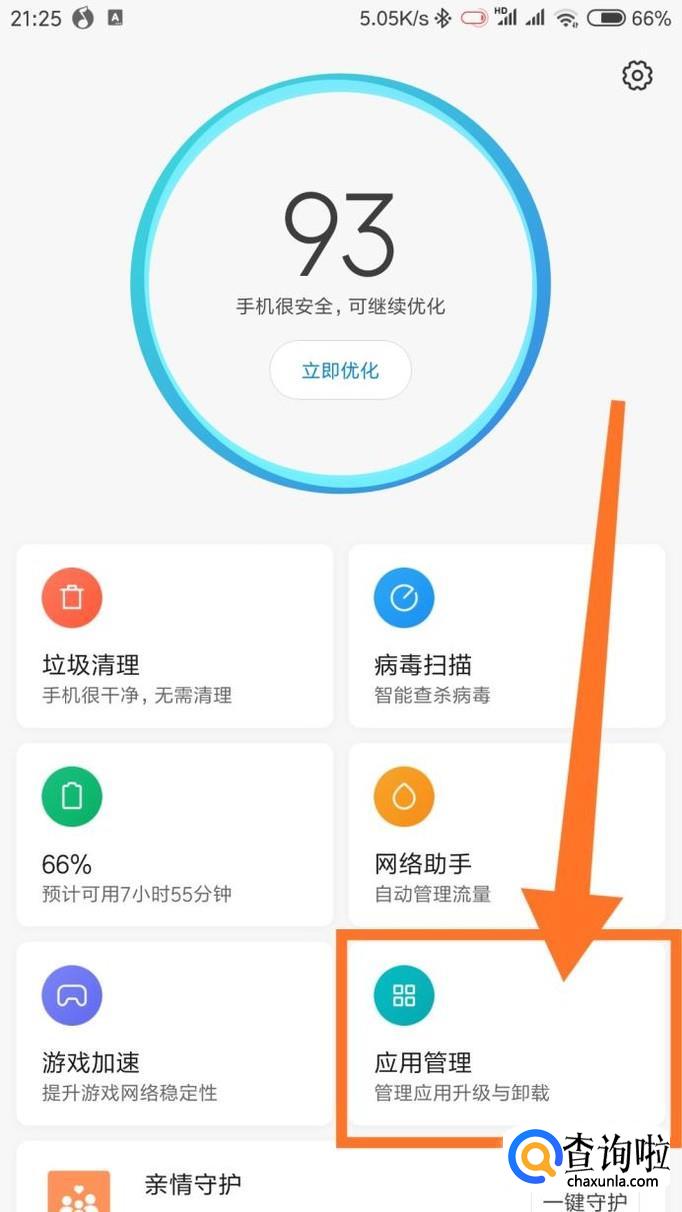This screenshot has height=1212, width=682.
Task: Open the 亲情守护 row
Action: [250, 1187]
